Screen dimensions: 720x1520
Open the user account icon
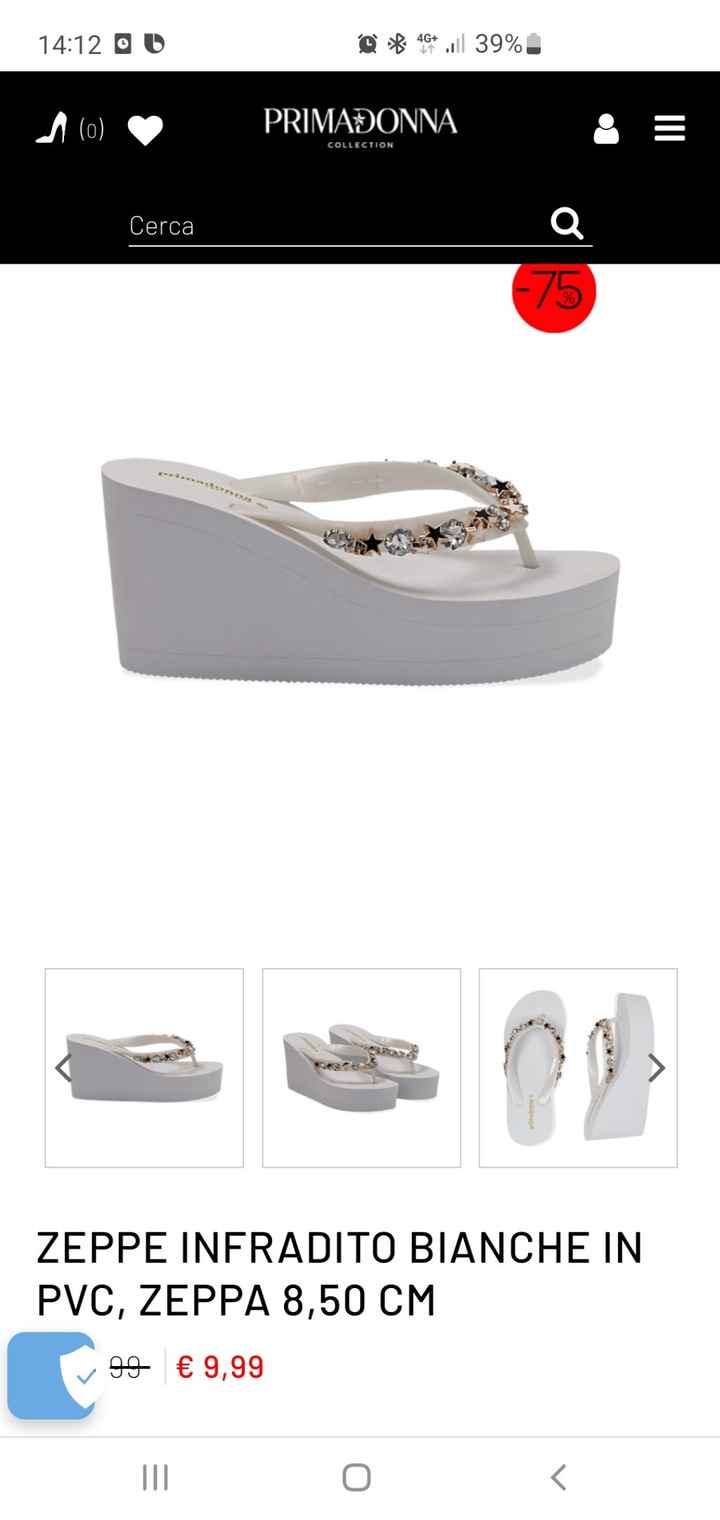pyautogui.click(x=606, y=129)
